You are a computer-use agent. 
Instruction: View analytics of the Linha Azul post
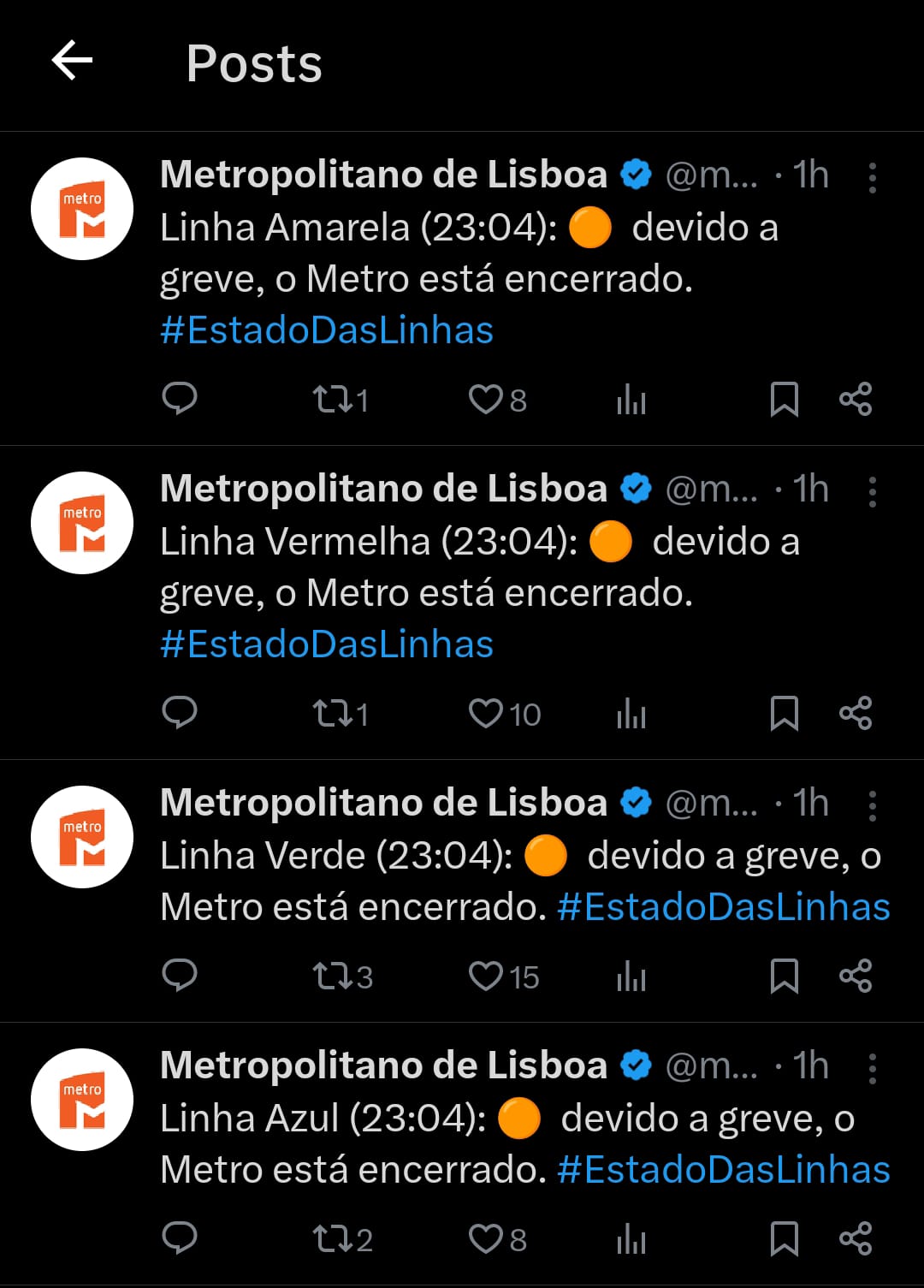pos(631,1238)
